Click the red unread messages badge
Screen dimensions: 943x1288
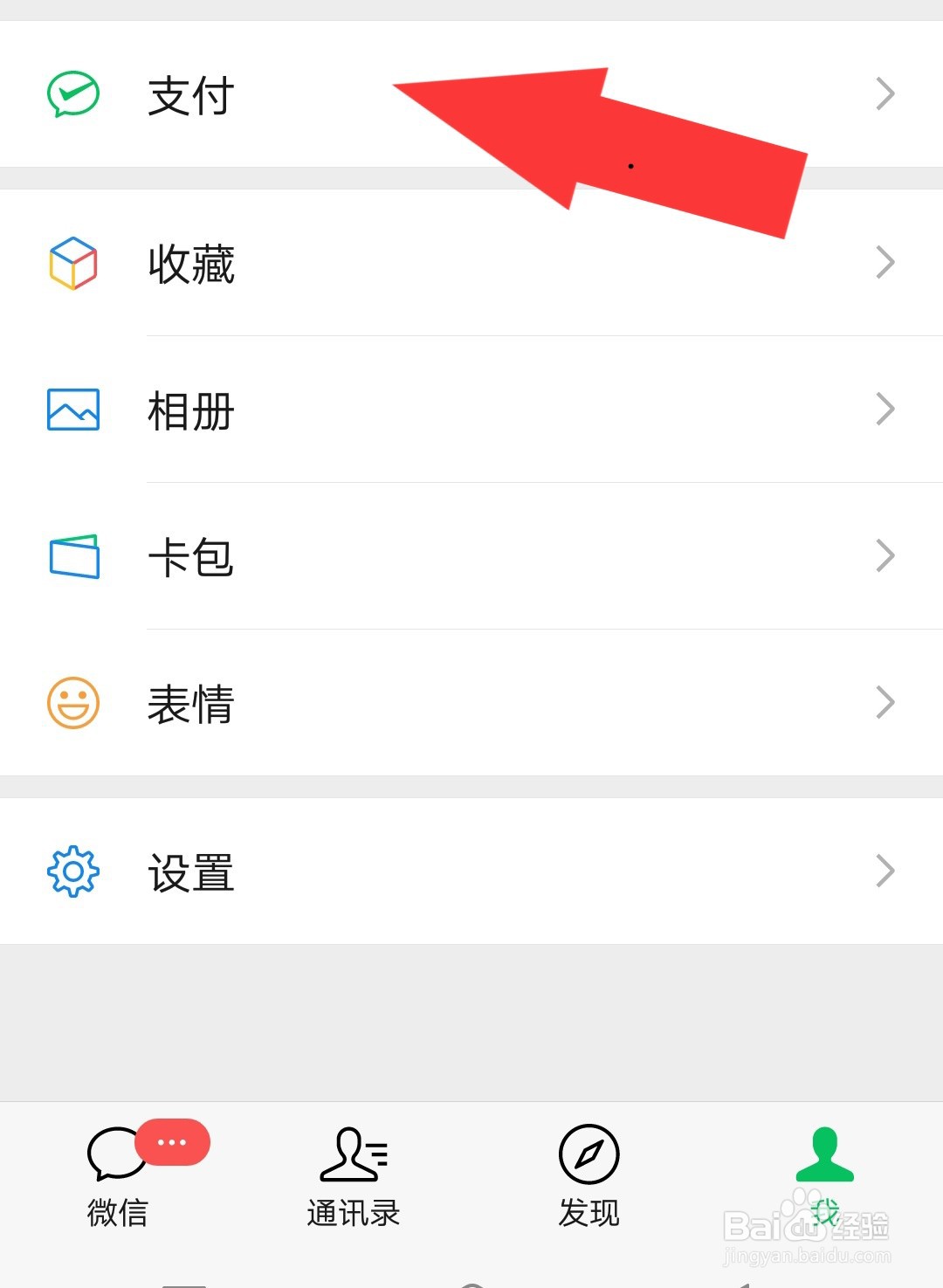(171, 1140)
